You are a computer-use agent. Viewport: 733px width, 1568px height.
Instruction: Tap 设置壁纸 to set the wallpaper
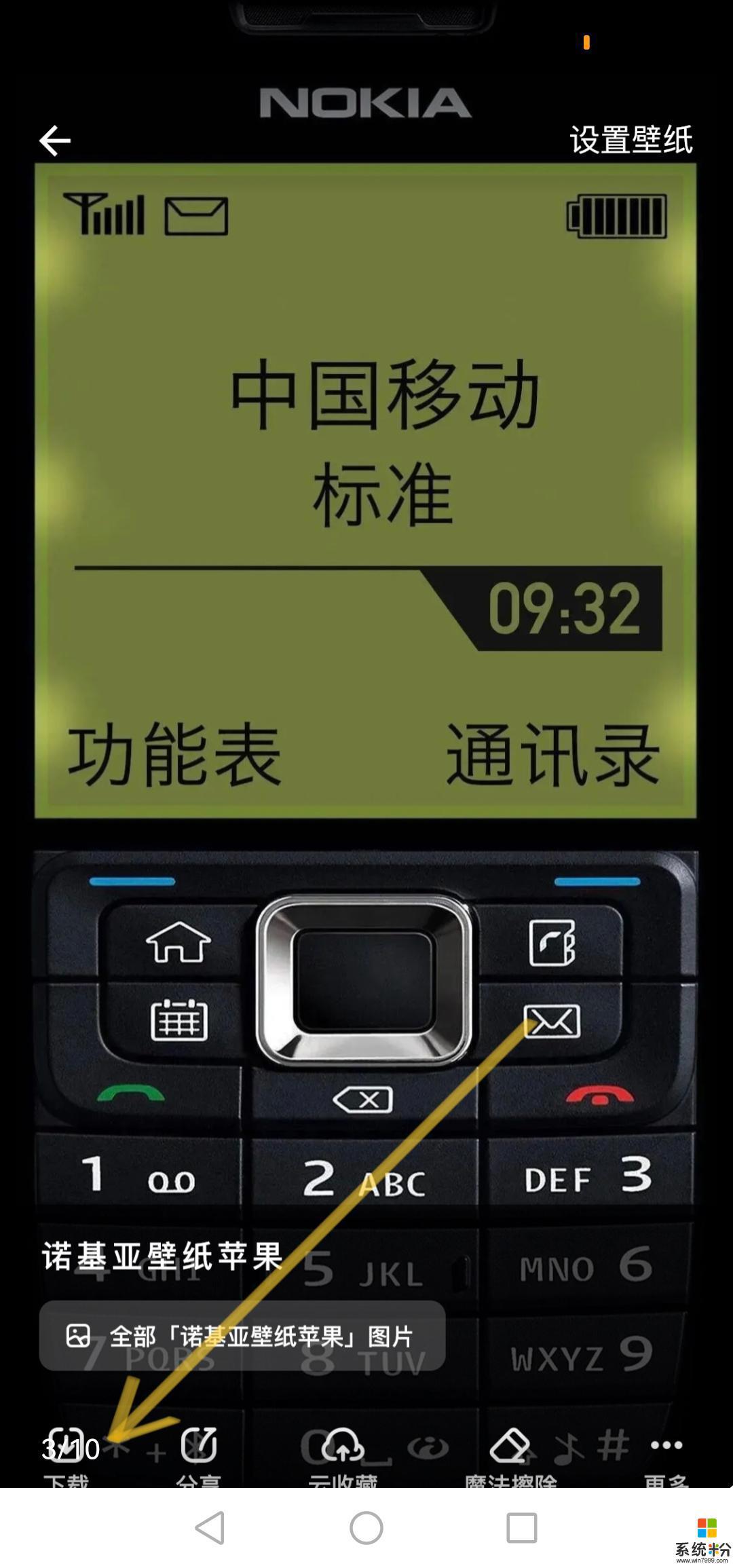tap(631, 140)
